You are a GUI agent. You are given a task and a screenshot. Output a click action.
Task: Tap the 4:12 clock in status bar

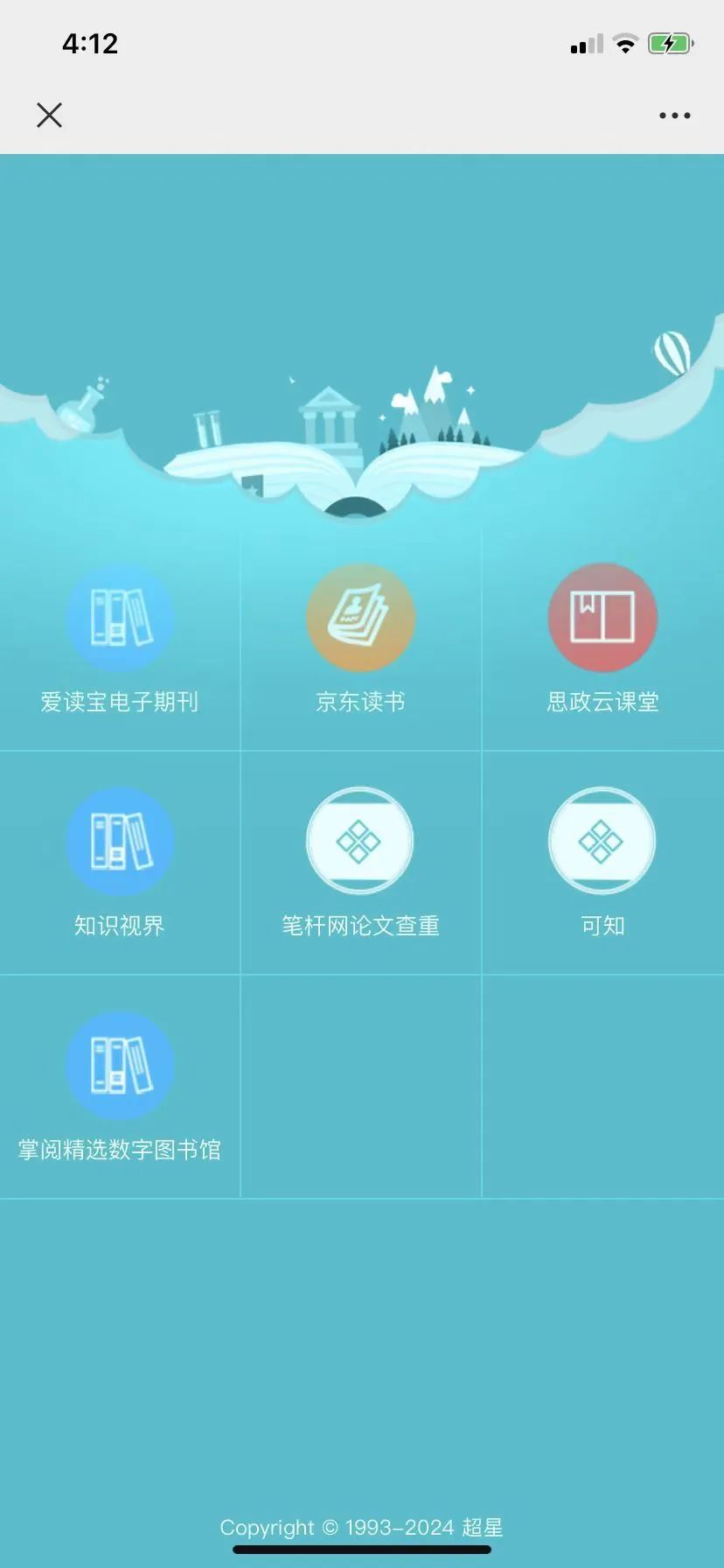coord(90,43)
